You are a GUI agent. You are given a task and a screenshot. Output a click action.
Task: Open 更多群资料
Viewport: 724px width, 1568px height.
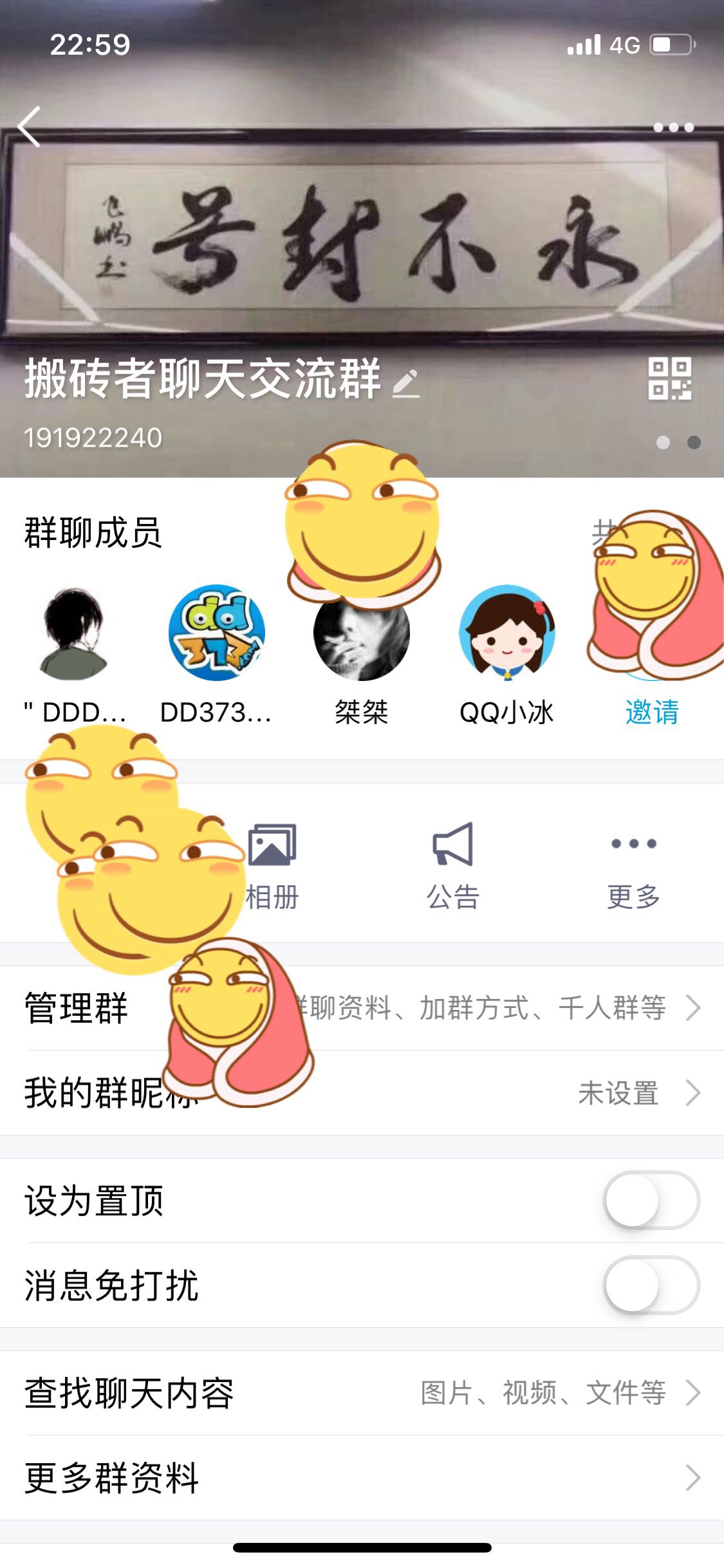(x=362, y=1478)
